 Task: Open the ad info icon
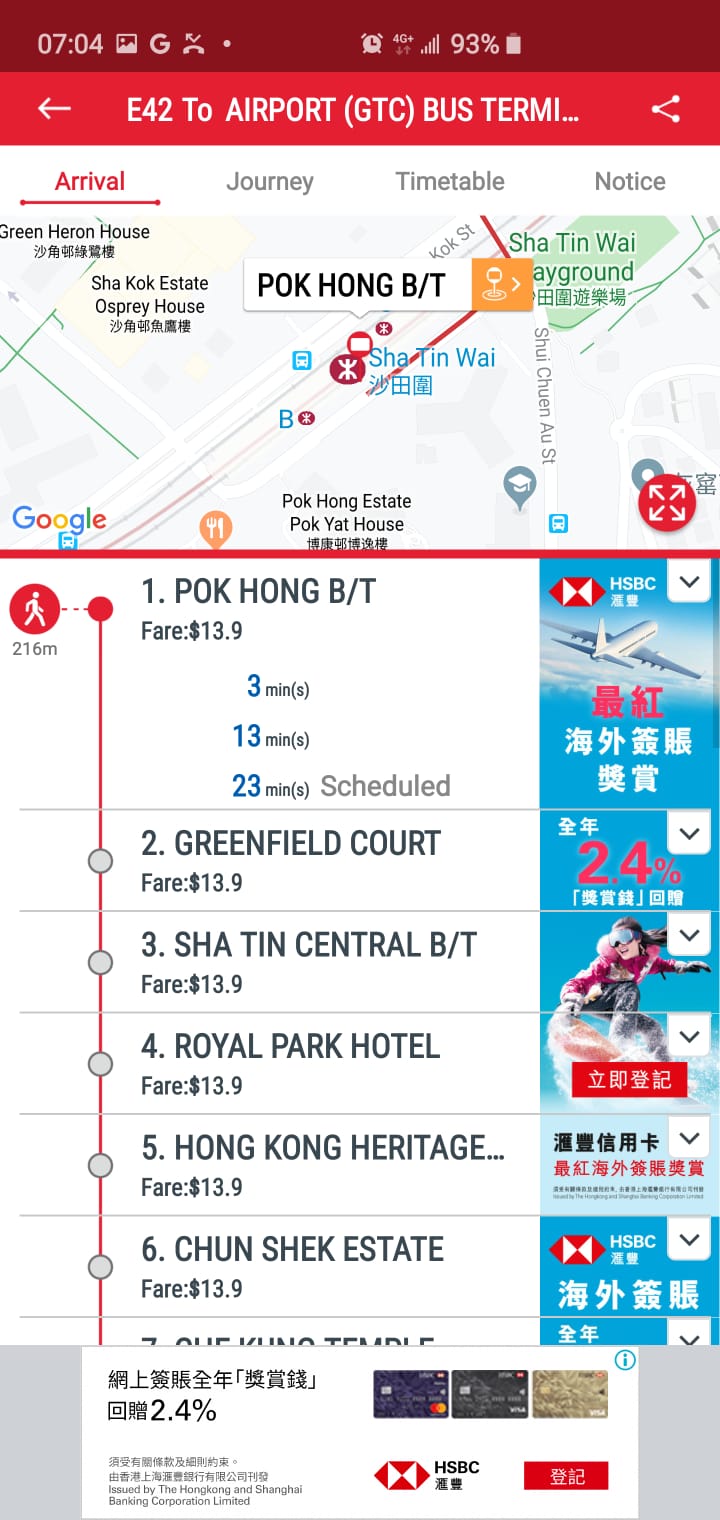[x=625, y=1359]
